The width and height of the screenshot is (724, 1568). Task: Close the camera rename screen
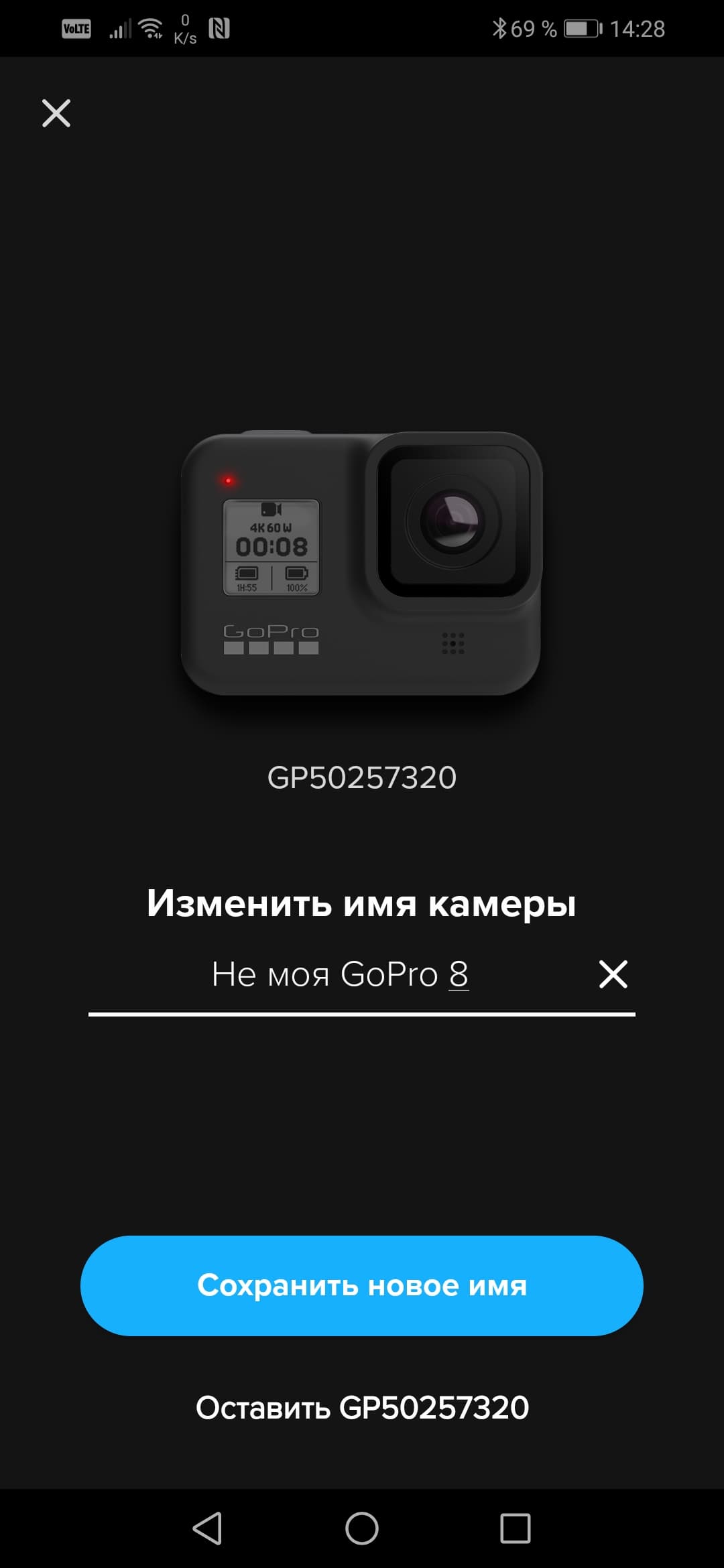coord(56,113)
